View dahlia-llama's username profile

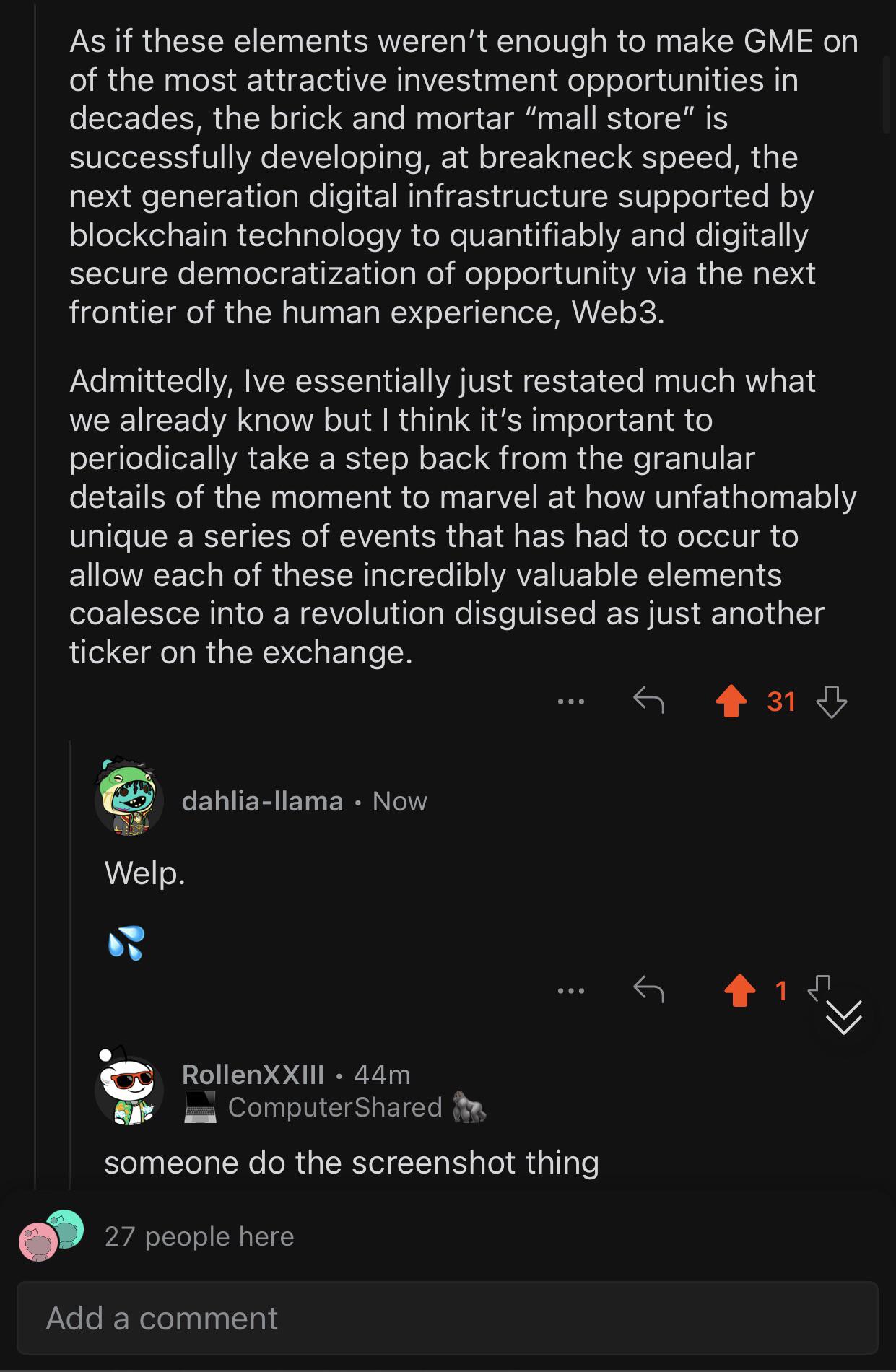[262, 801]
